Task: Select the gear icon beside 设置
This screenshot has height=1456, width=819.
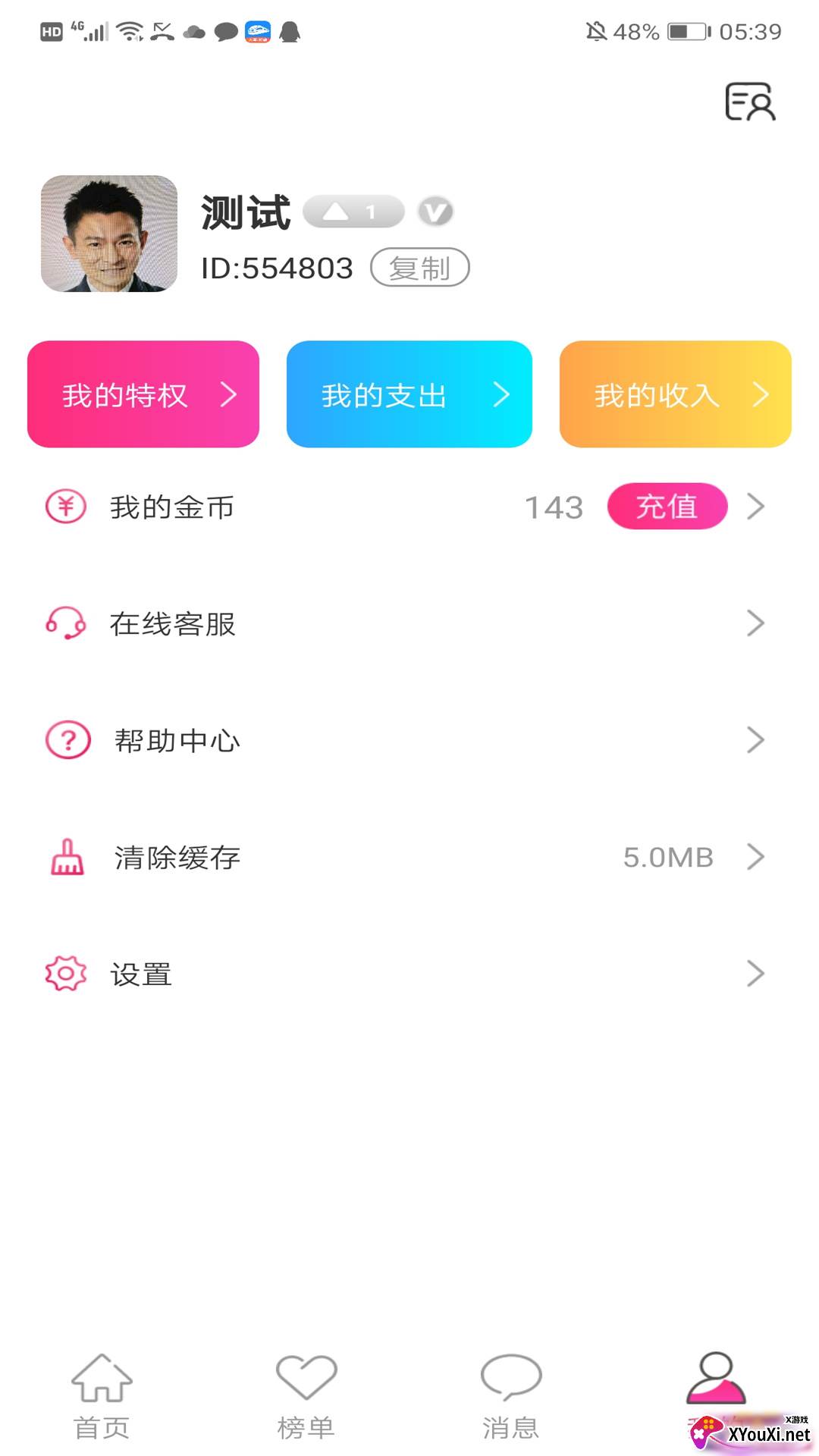Action: [x=67, y=973]
